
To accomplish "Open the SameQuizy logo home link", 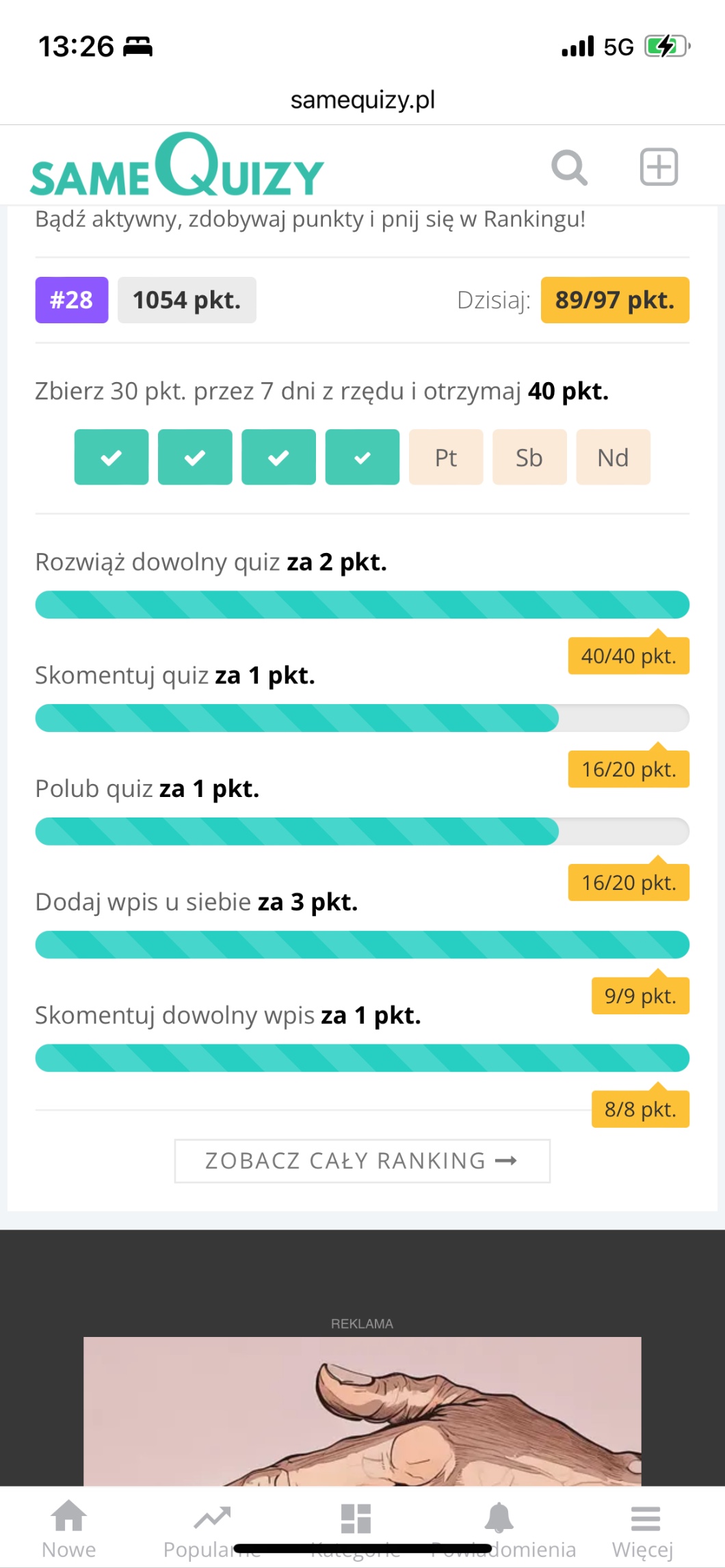I will tap(176, 165).
